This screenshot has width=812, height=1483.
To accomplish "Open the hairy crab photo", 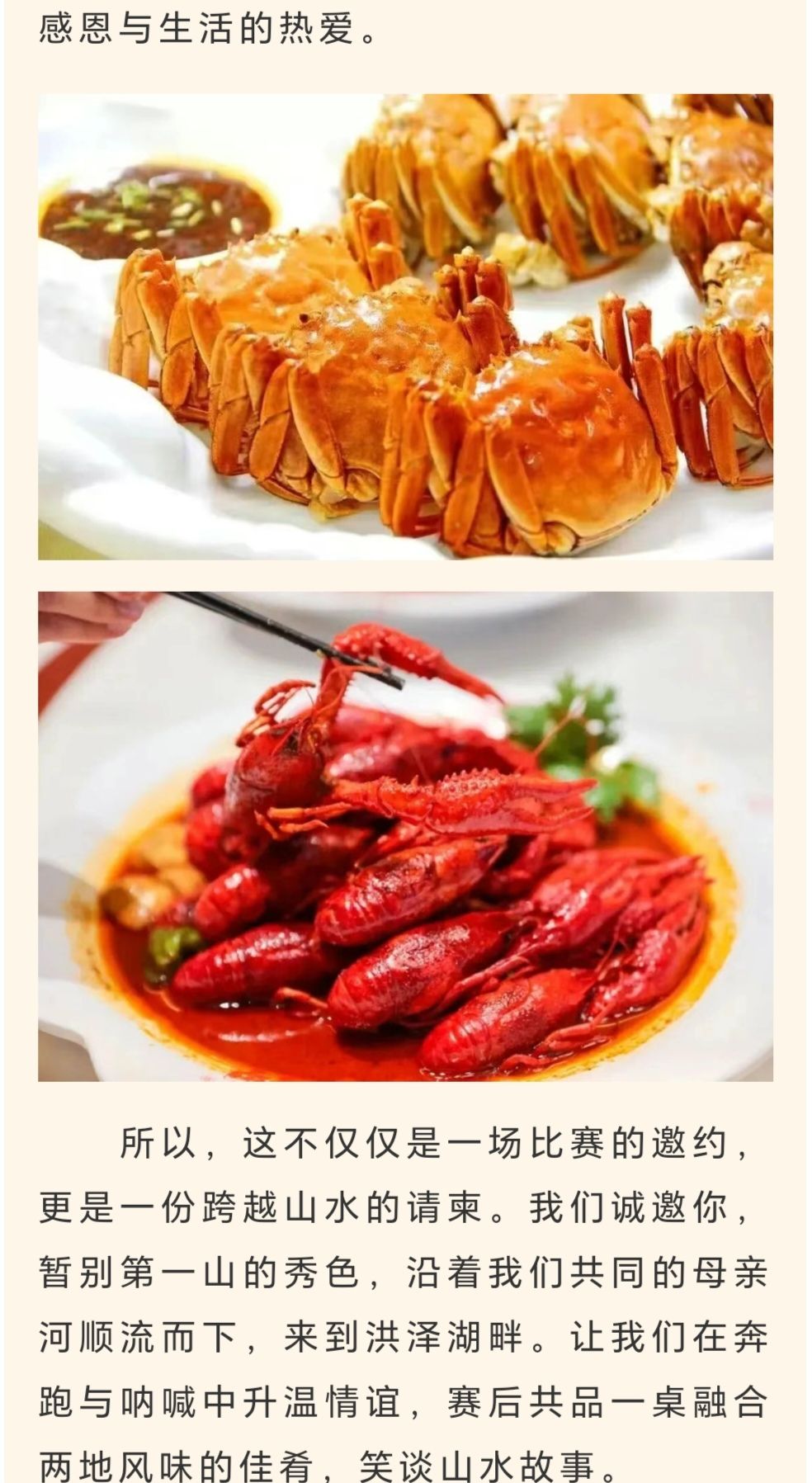I will click(405, 327).
